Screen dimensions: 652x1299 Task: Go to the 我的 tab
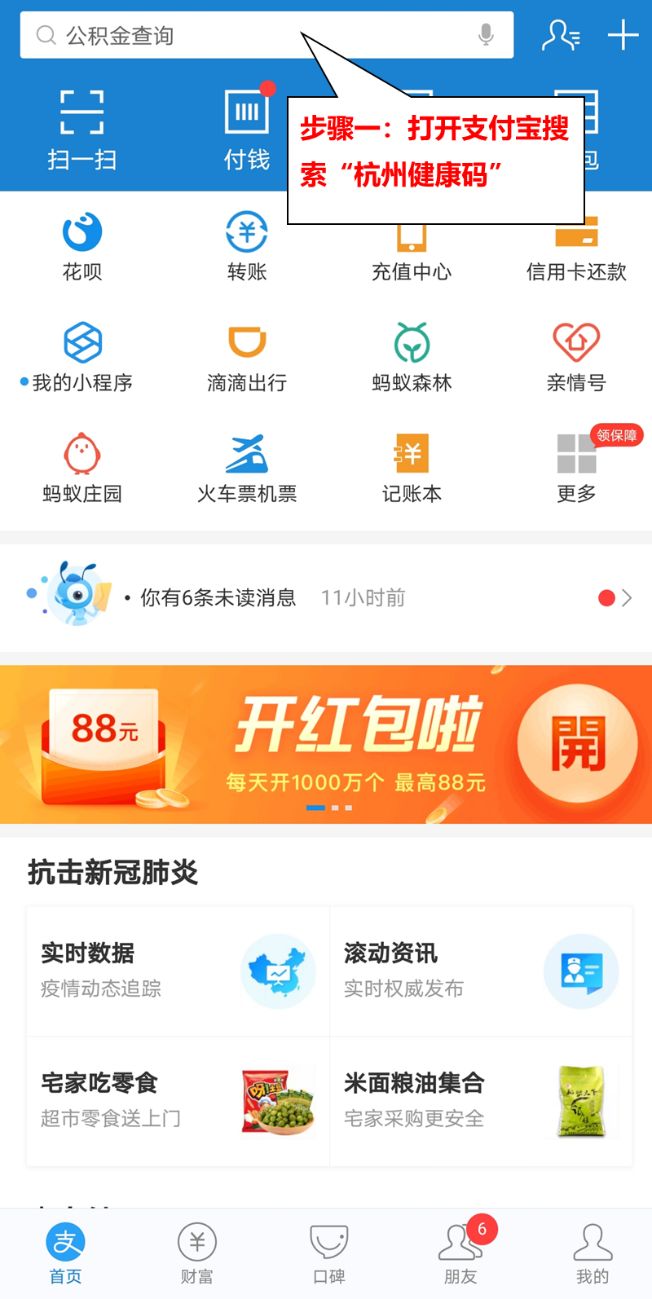coord(592,1255)
